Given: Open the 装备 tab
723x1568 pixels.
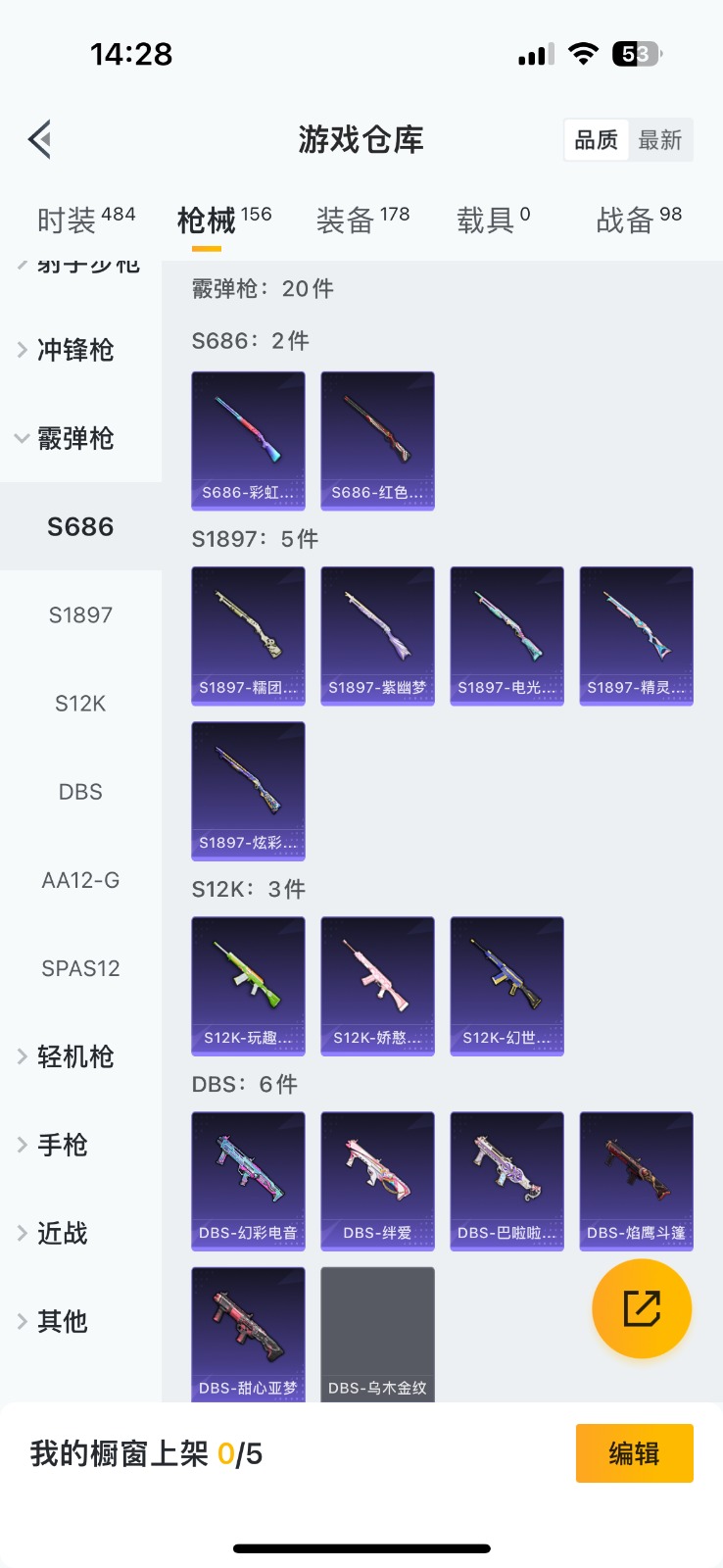Looking at the screenshot, I should tap(362, 220).
